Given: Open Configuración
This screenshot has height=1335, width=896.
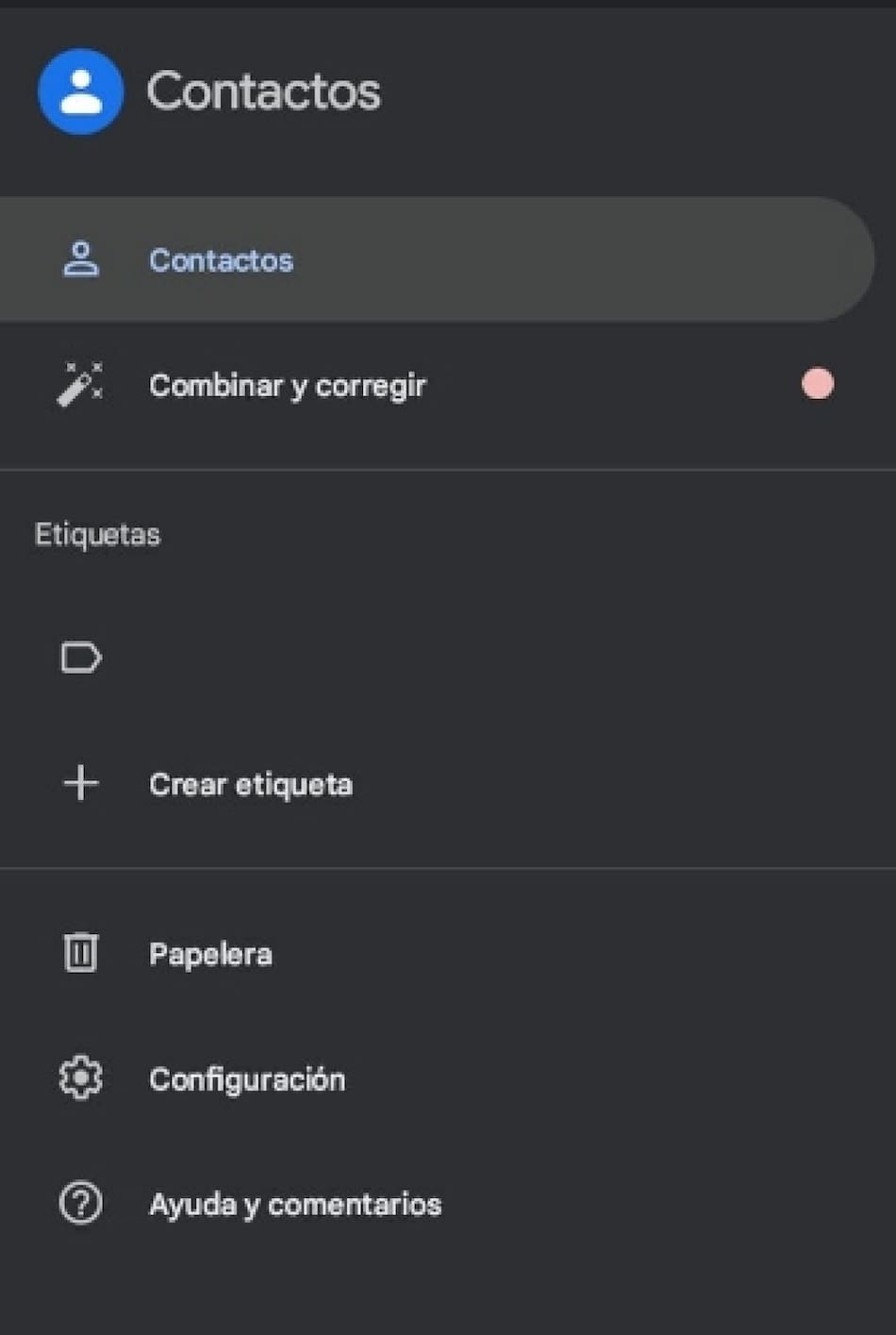Looking at the screenshot, I should pyautogui.click(x=247, y=1078).
